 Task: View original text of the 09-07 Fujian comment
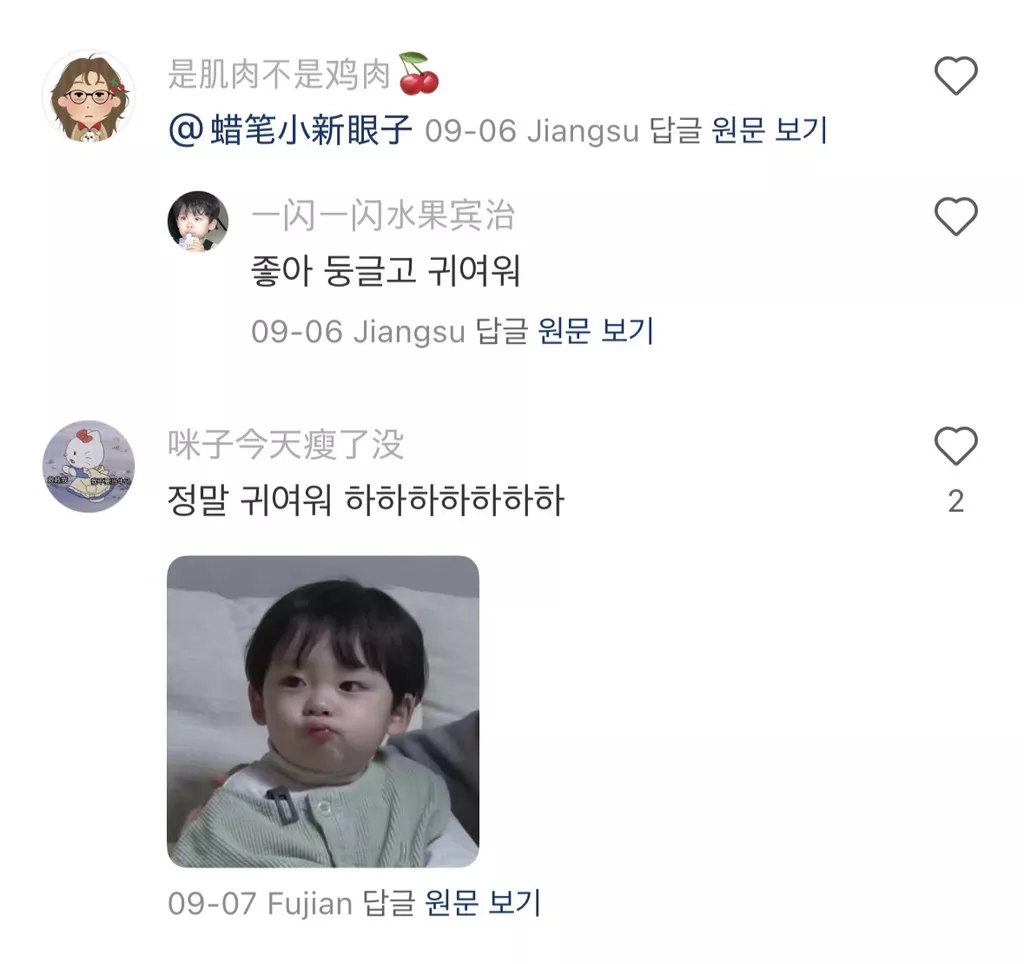click(483, 904)
